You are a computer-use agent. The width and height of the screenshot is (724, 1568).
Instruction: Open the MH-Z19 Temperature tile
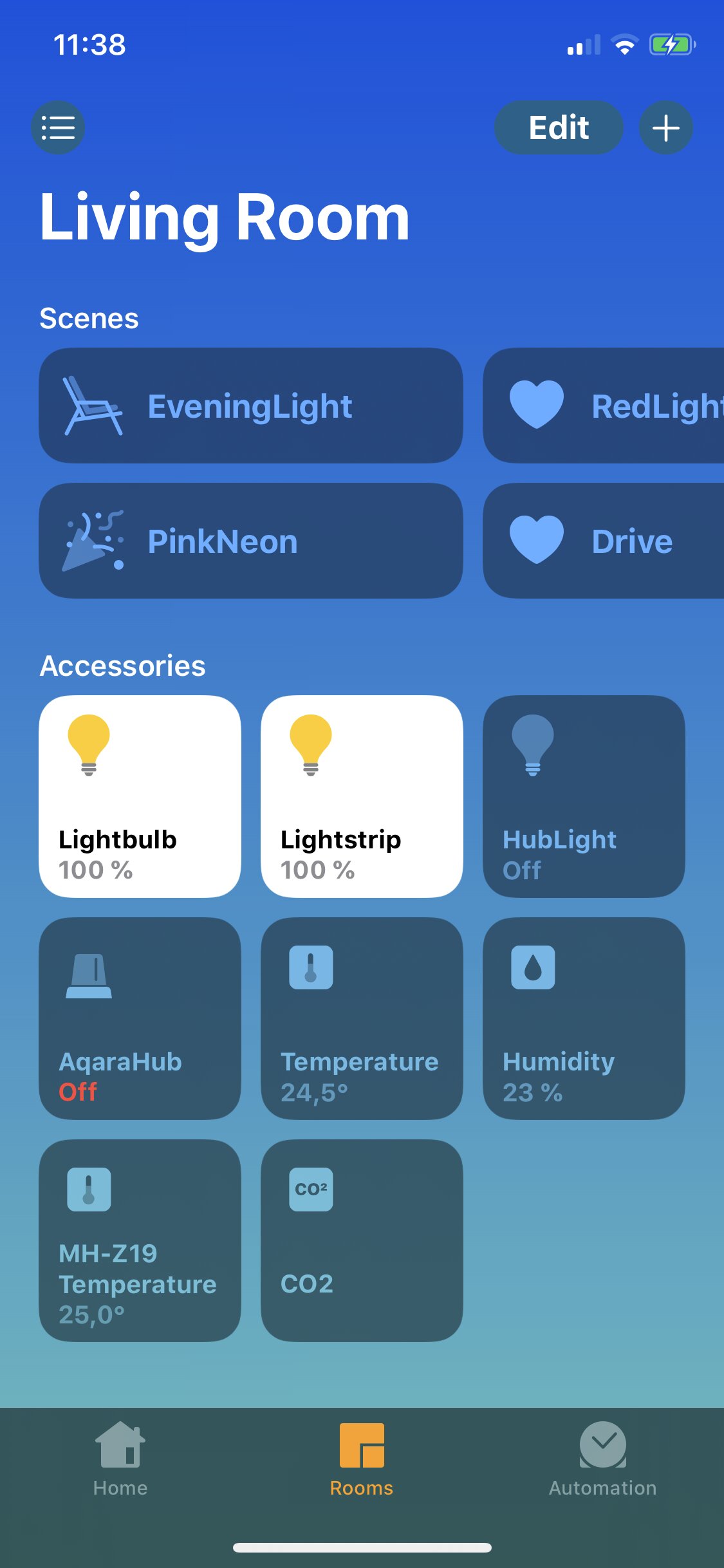click(x=140, y=1240)
